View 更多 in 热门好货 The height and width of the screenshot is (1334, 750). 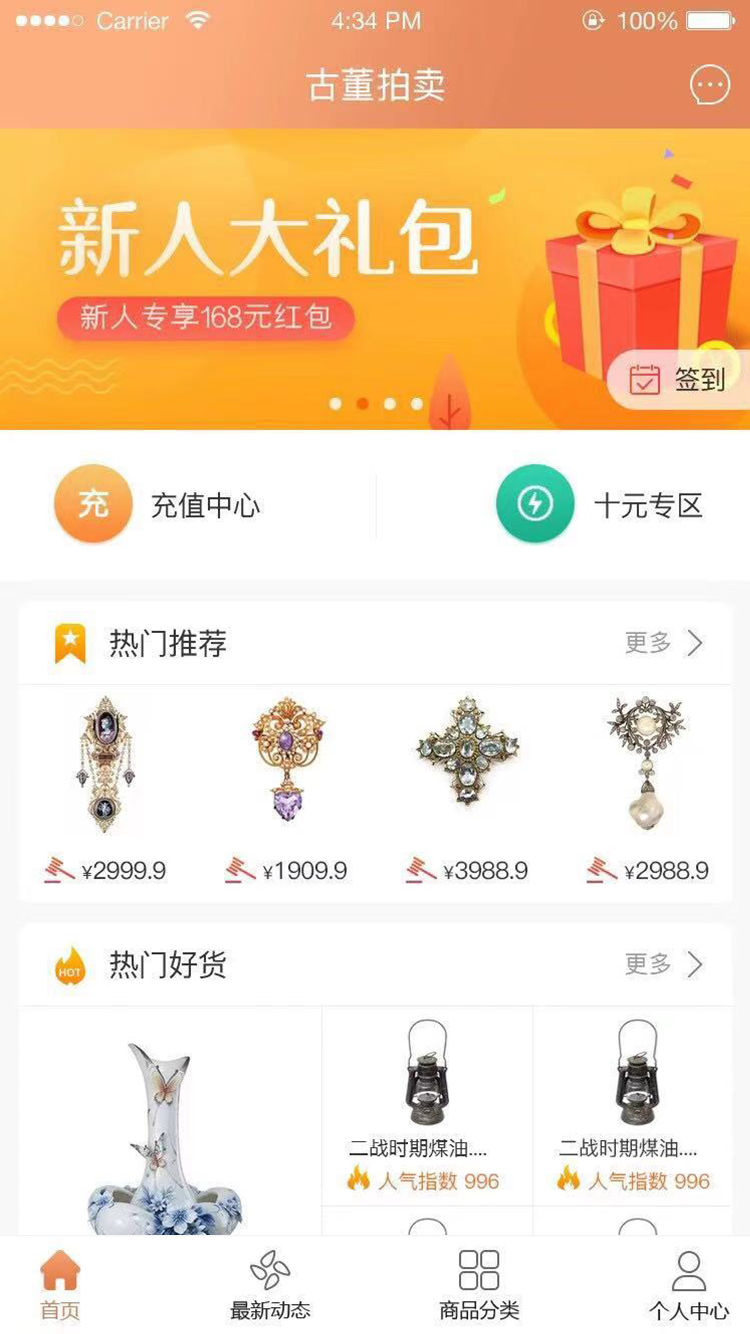664,964
